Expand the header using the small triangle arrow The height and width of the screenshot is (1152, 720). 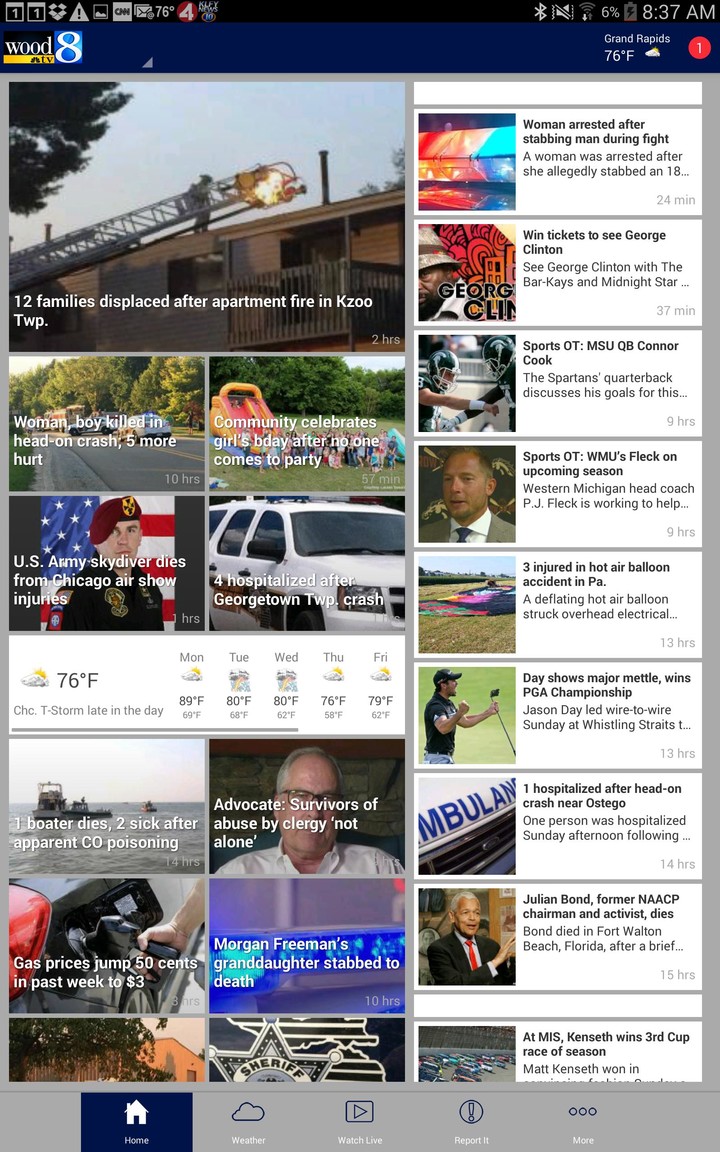(148, 61)
